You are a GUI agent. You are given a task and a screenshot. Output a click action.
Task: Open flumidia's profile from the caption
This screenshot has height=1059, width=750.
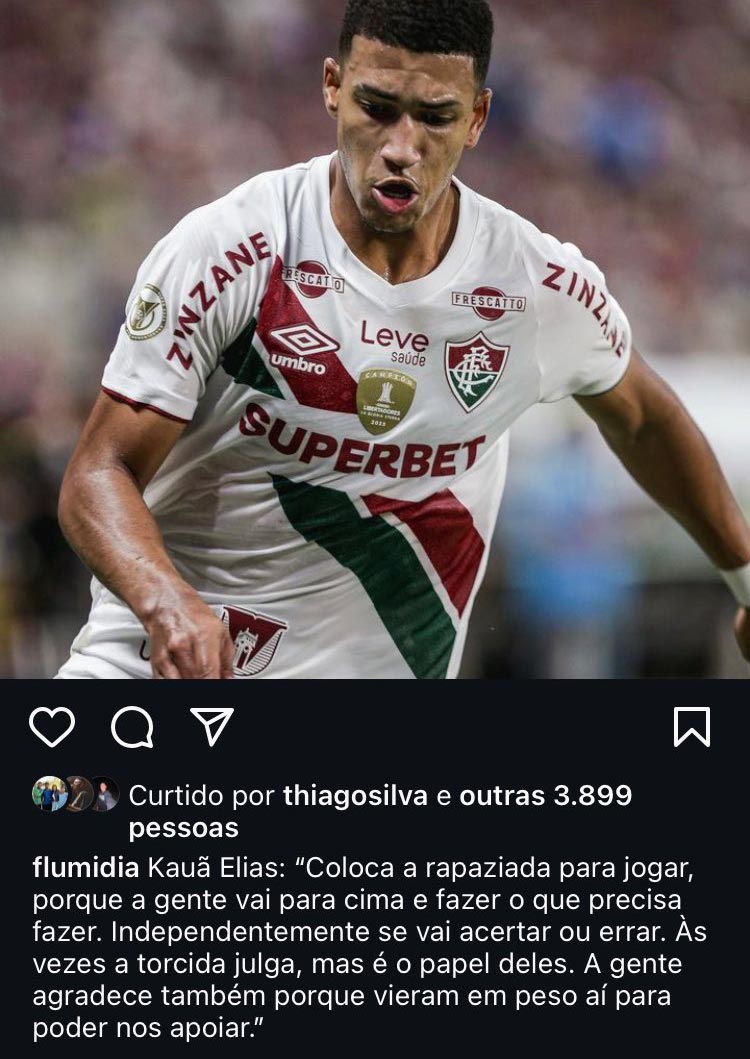coord(87,867)
